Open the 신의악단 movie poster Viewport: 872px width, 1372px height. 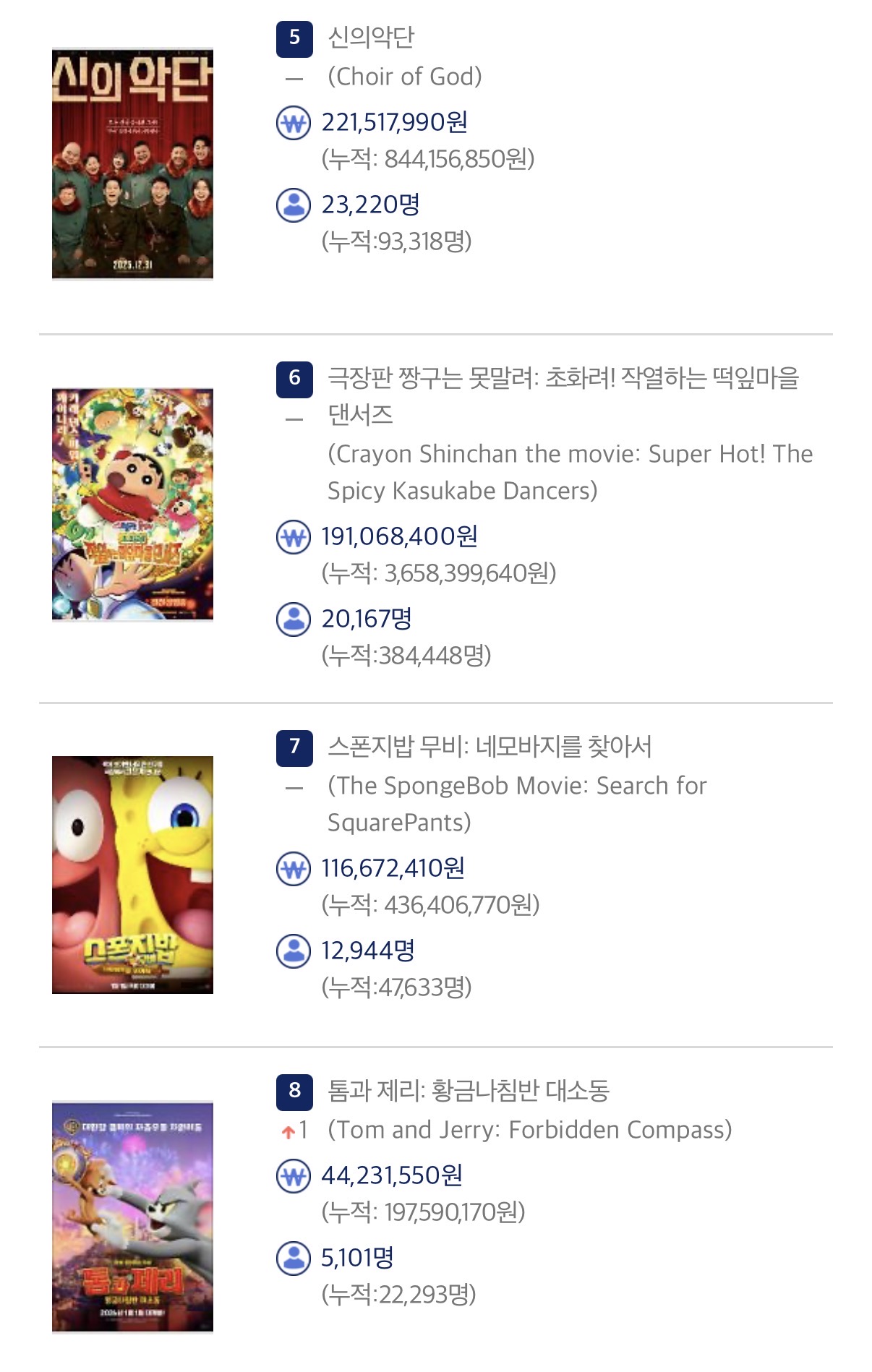[x=132, y=163]
